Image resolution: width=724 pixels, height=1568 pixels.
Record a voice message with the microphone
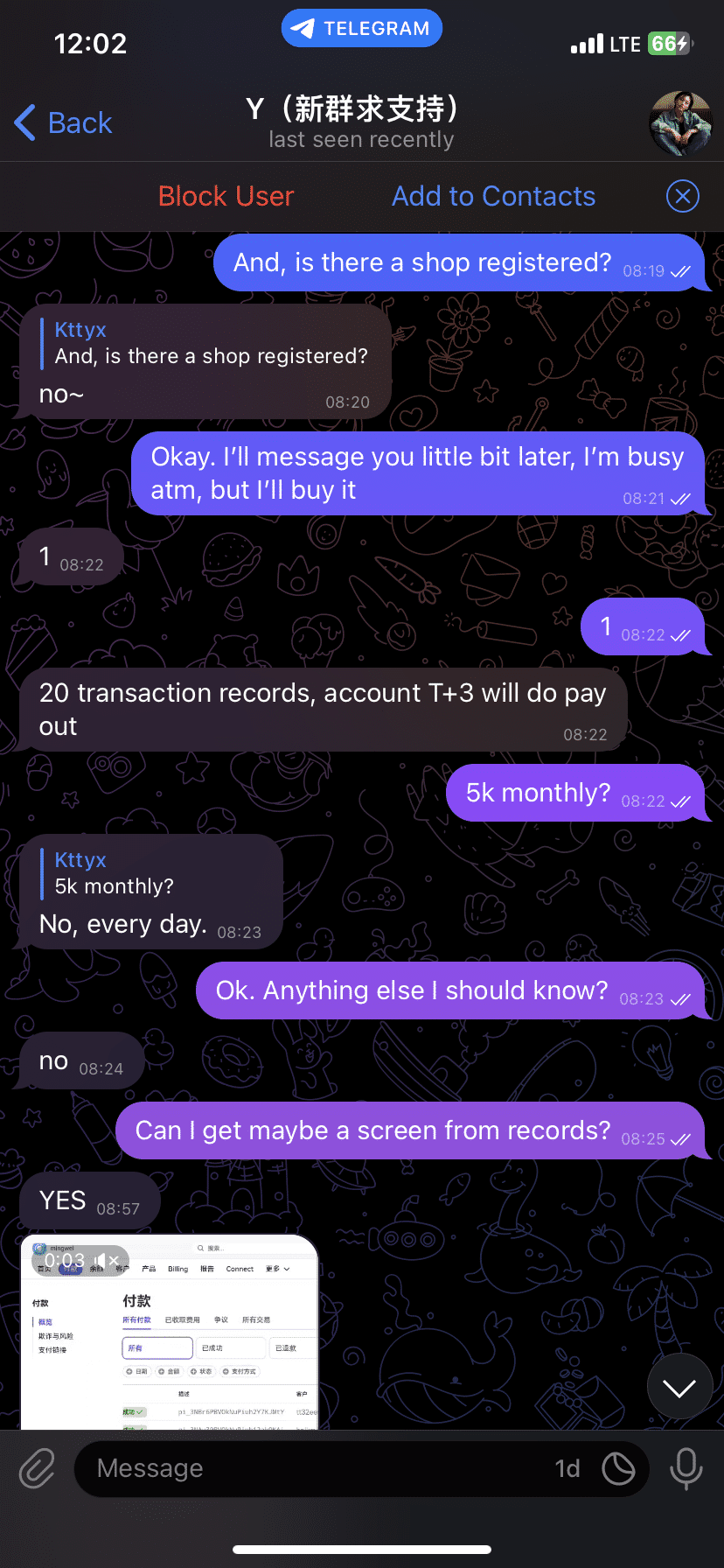(x=686, y=1468)
